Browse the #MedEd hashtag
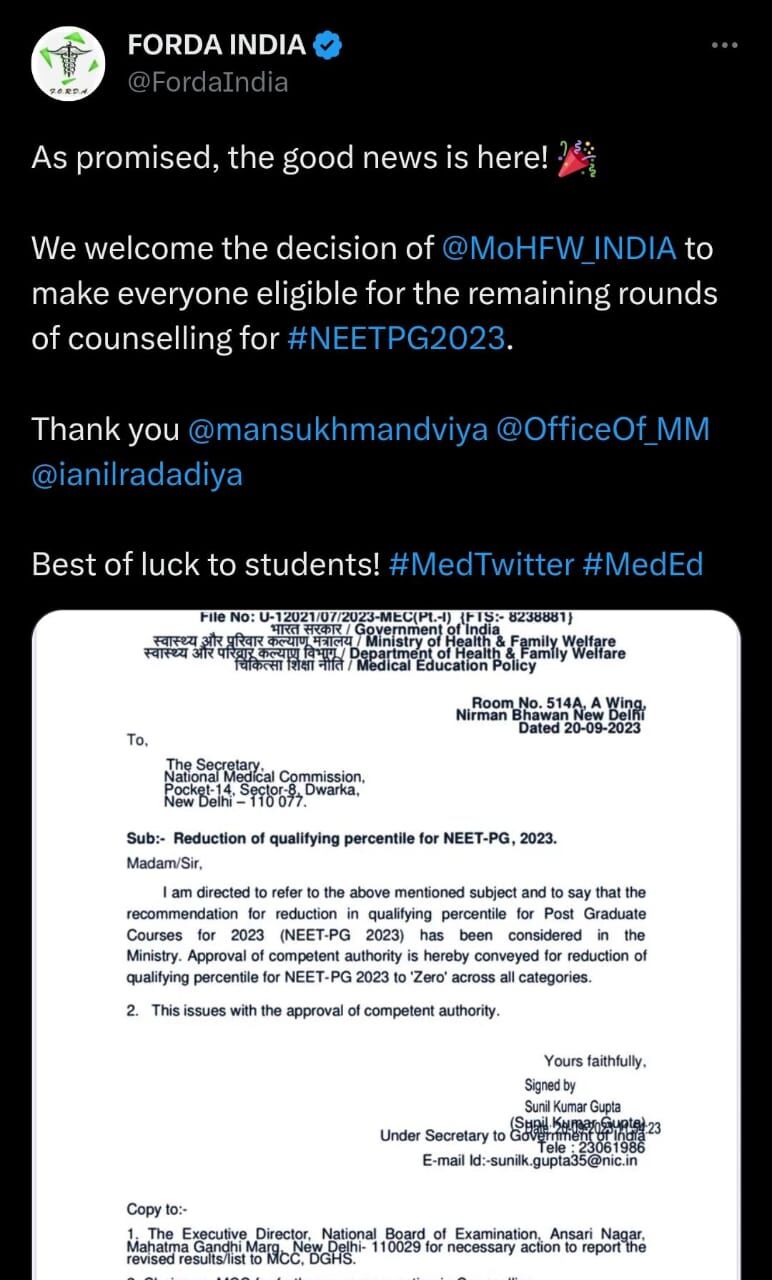The height and width of the screenshot is (1280, 772). pyautogui.click(x=642, y=565)
